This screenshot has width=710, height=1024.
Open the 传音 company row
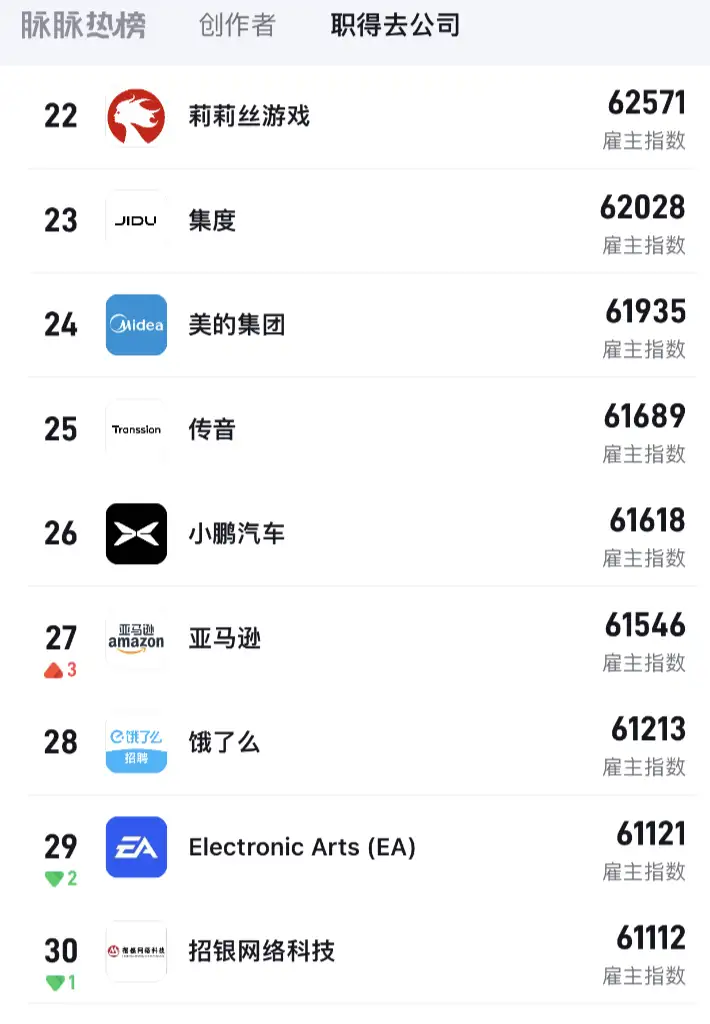coord(212,430)
